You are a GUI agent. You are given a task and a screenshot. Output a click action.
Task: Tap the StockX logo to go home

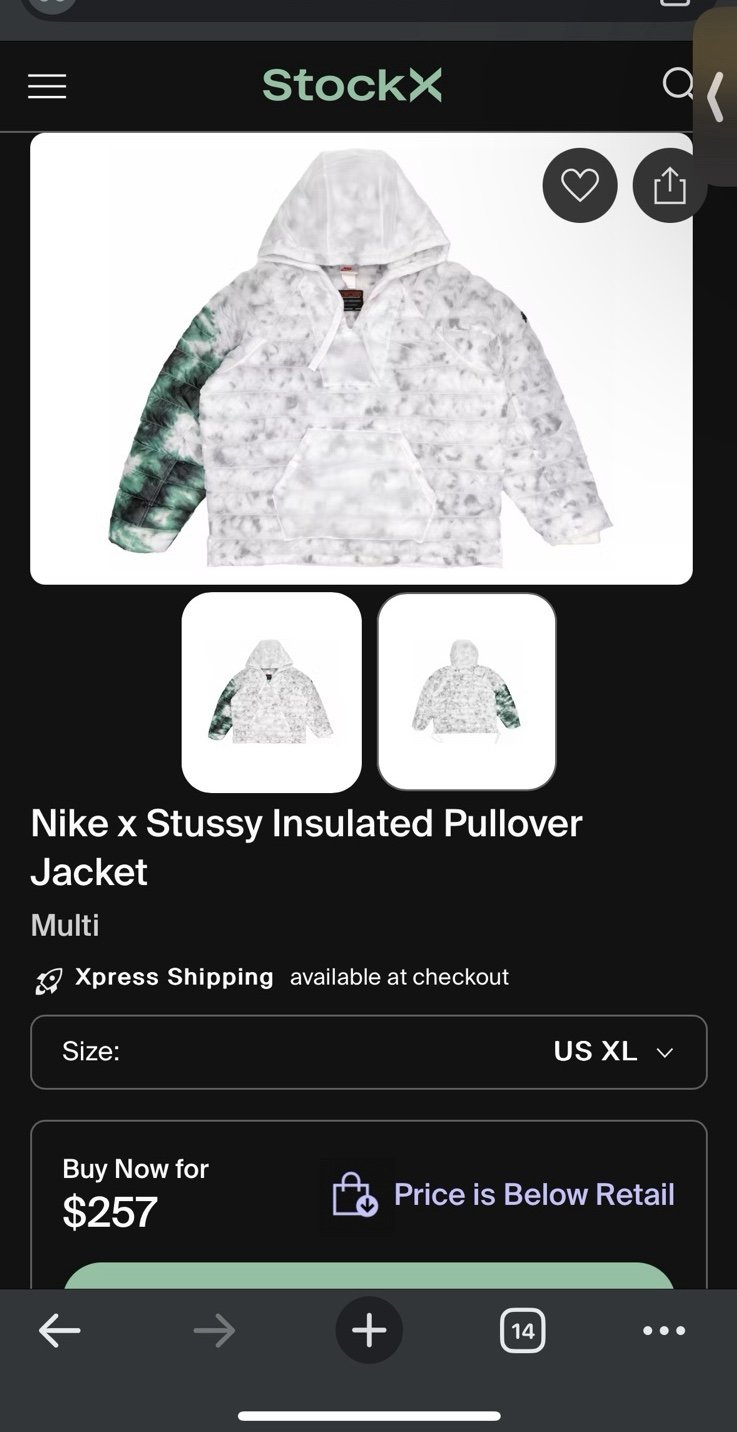click(x=352, y=86)
